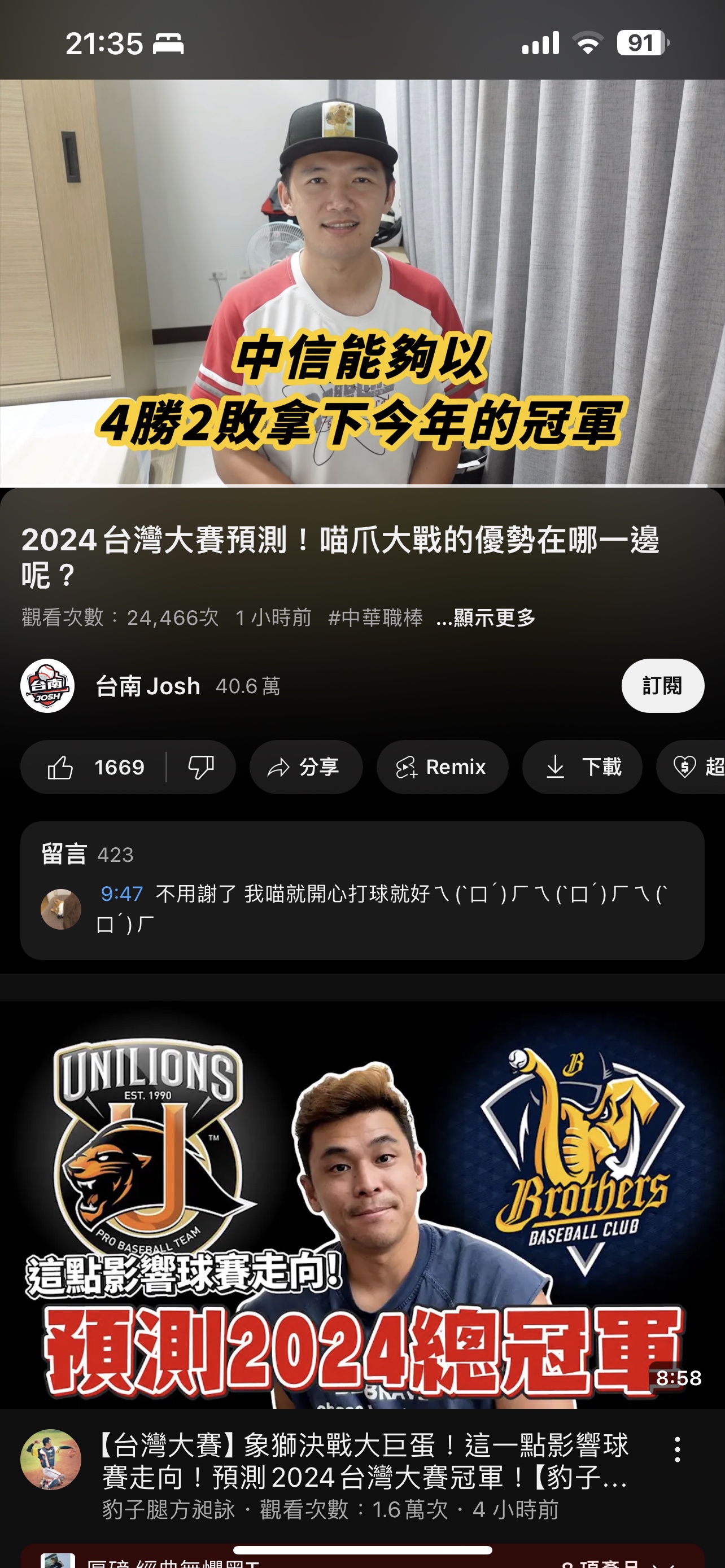Tap the video player to show controls
The width and height of the screenshot is (725, 1568).
point(362,283)
